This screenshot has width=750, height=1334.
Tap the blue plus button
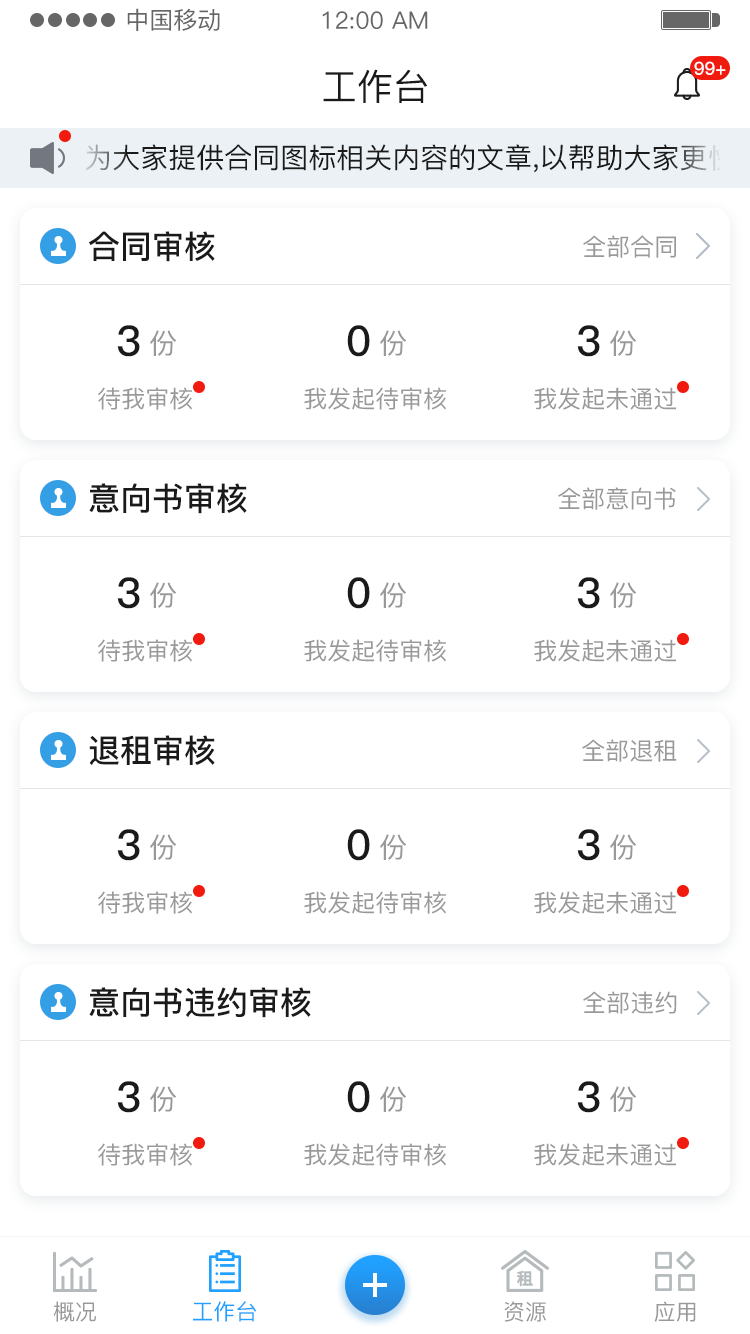375,1285
